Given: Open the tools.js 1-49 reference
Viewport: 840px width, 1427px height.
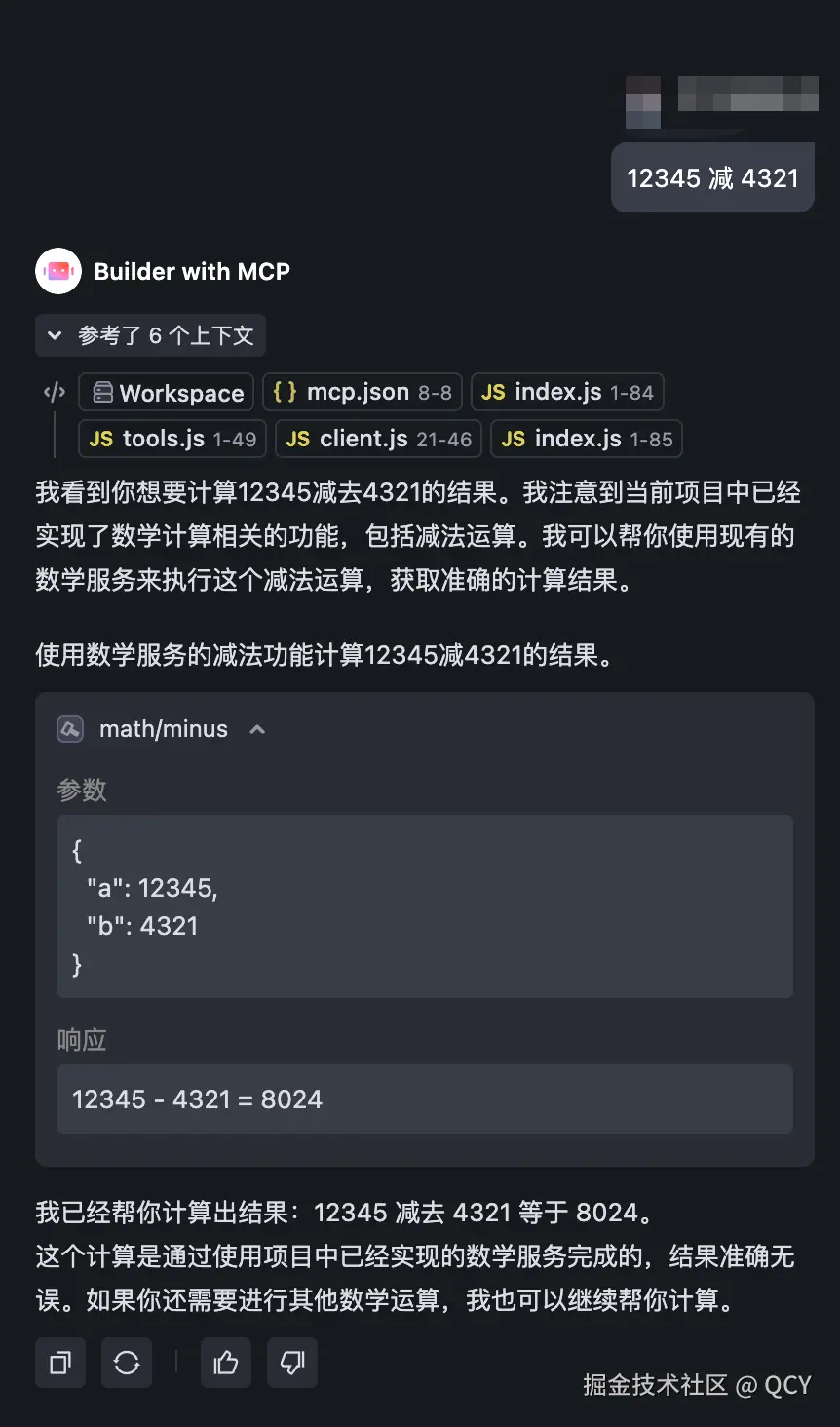Looking at the screenshot, I should coord(172,439).
